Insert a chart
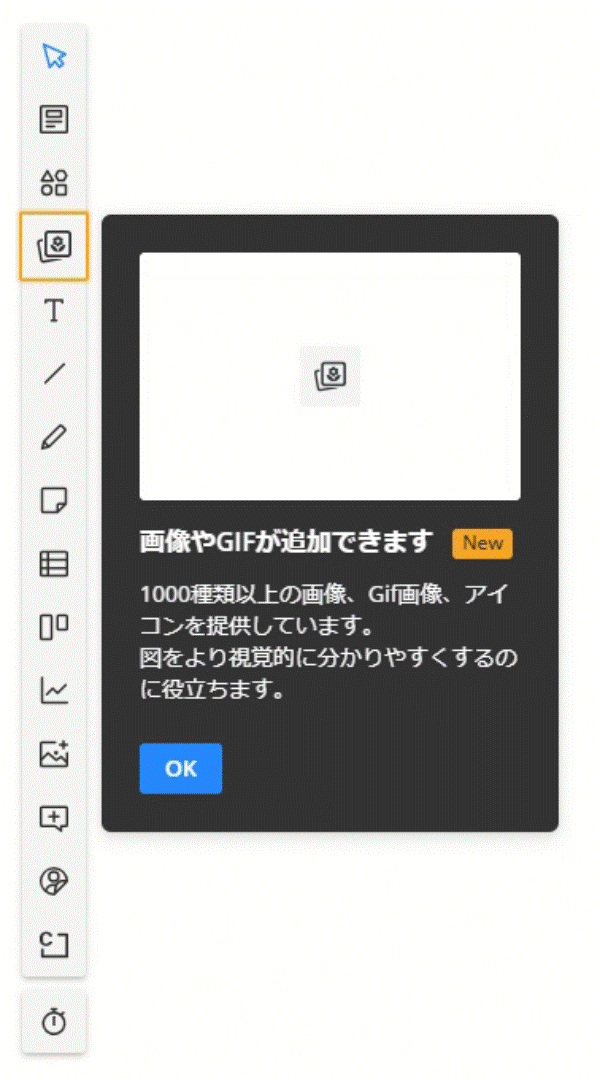Image resolution: width=600 pixels, height=1080 pixels. (54, 690)
